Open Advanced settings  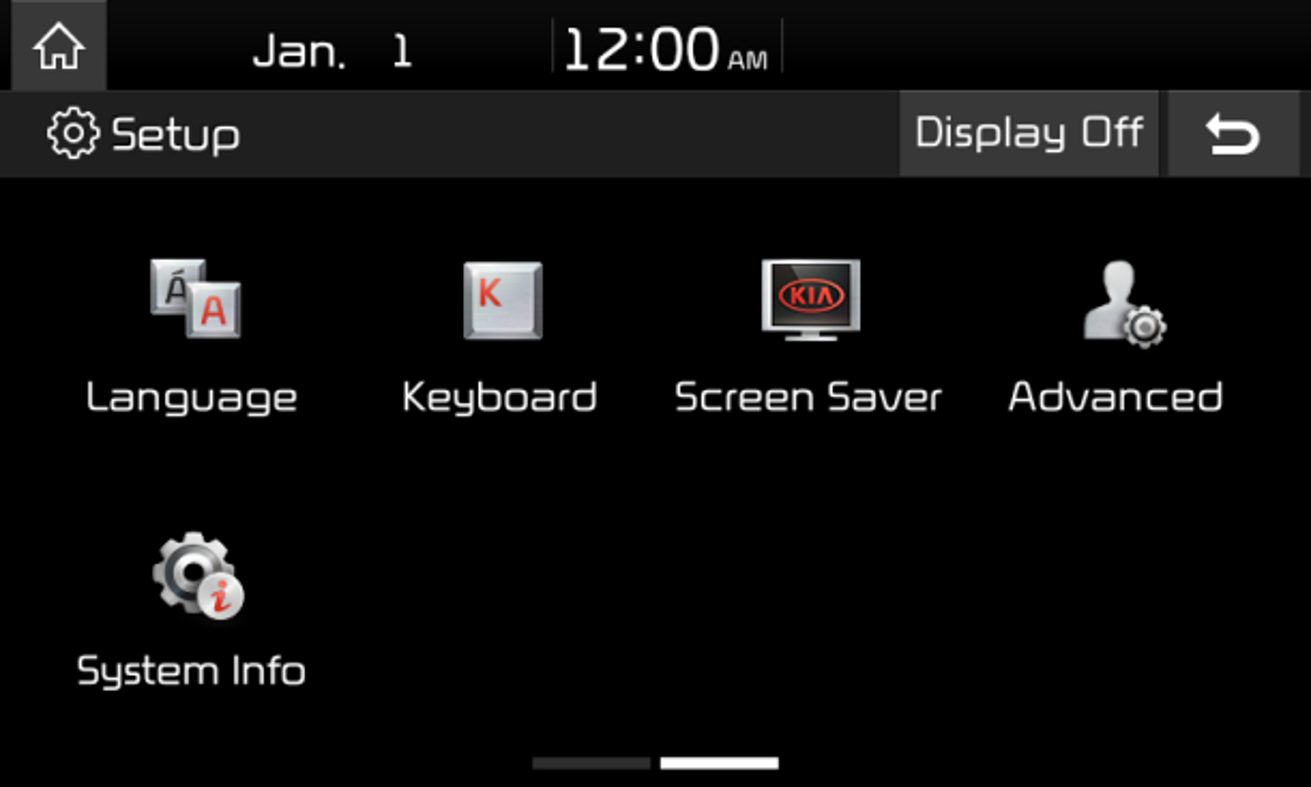point(1116,336)
